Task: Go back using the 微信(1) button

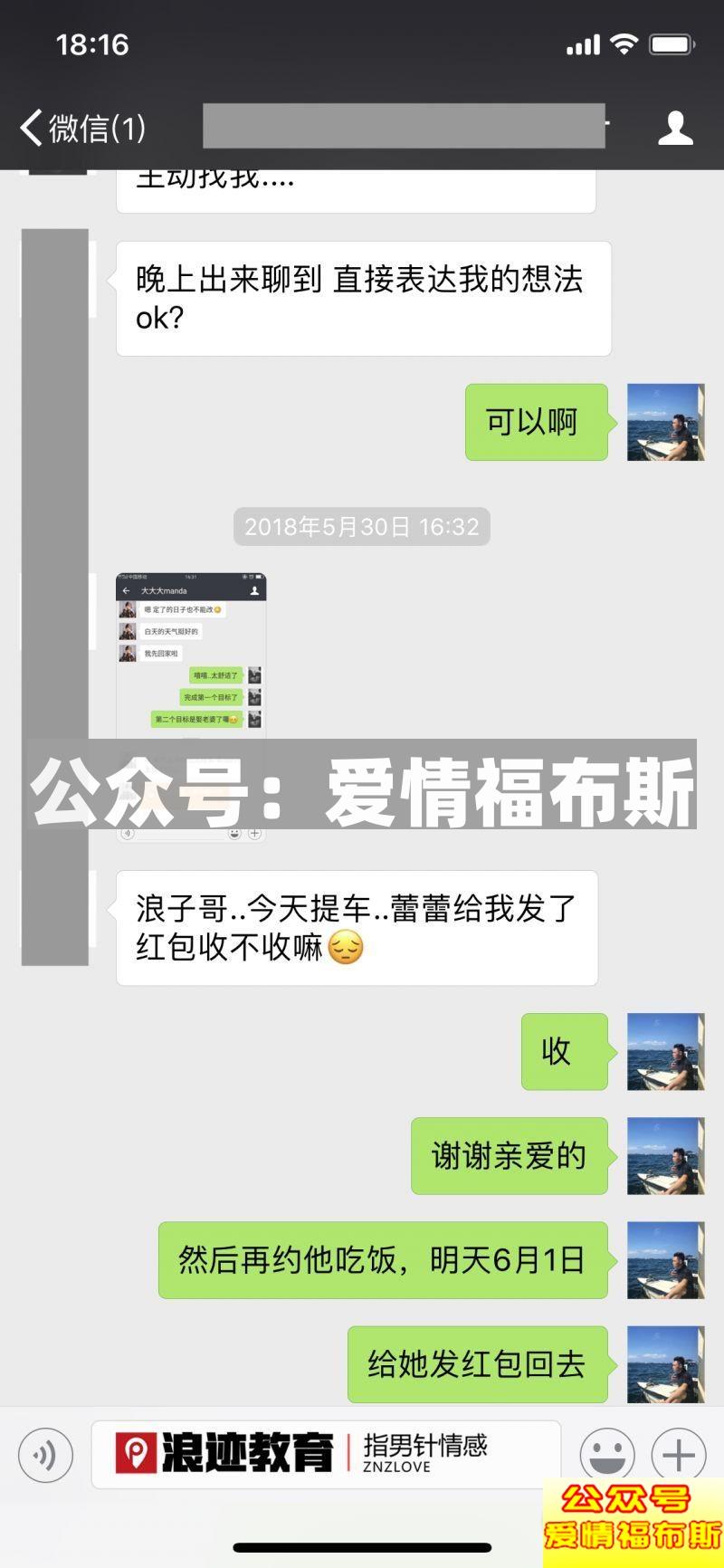Action: (81, 129)
